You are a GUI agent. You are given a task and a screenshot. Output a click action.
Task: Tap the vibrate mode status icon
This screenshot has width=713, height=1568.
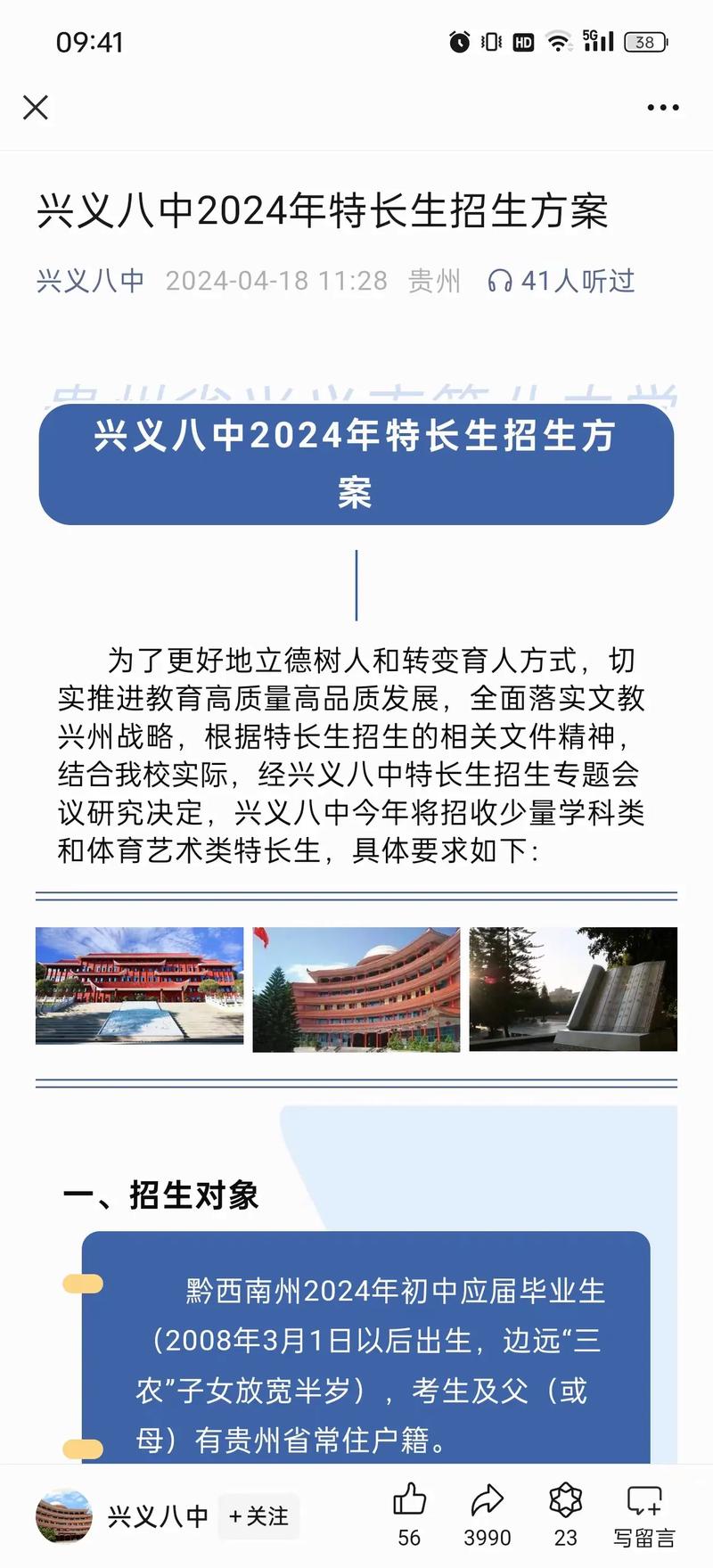click(x=489, y=40)
